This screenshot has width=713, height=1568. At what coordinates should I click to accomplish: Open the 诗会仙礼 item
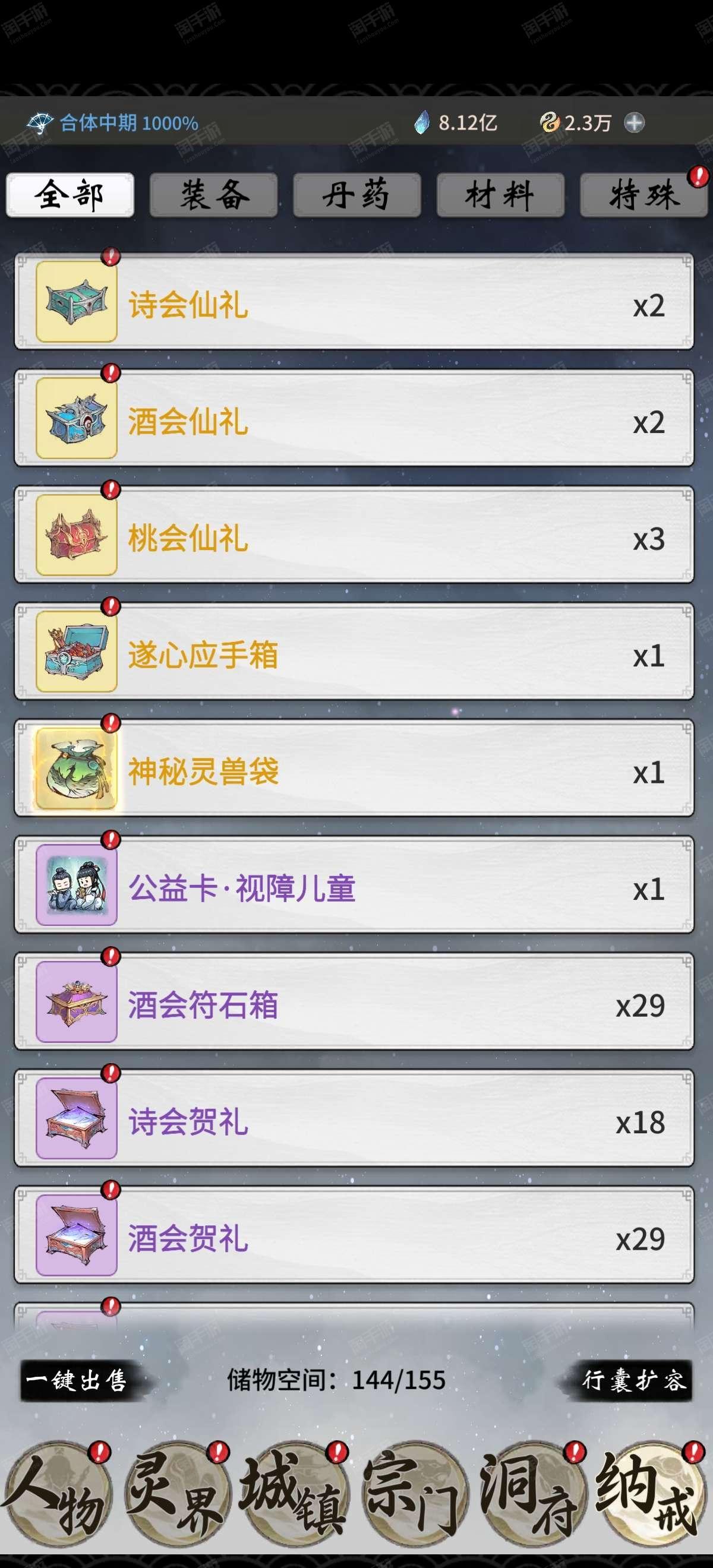tap(353, 302)
